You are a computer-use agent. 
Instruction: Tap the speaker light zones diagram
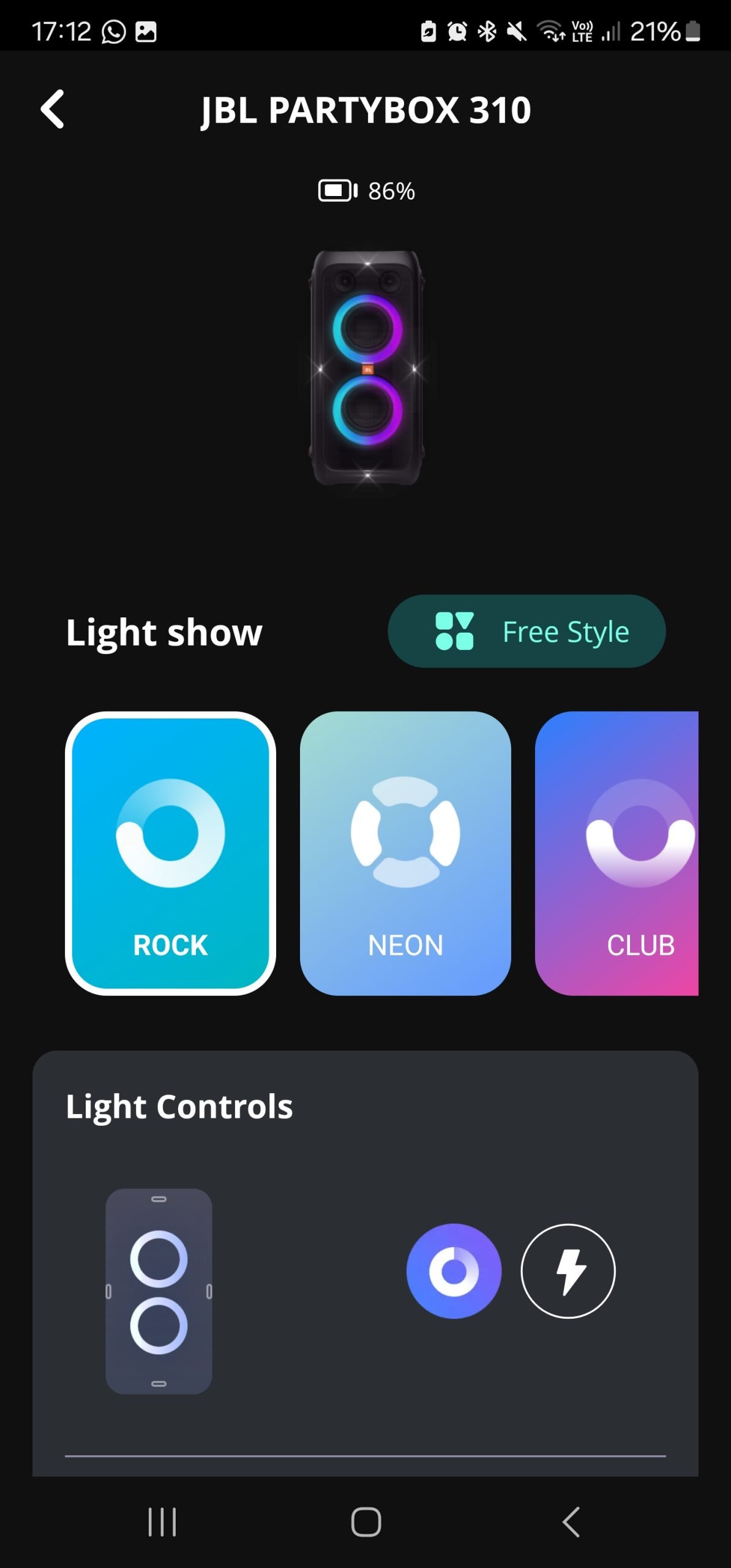pos(159,1291)
